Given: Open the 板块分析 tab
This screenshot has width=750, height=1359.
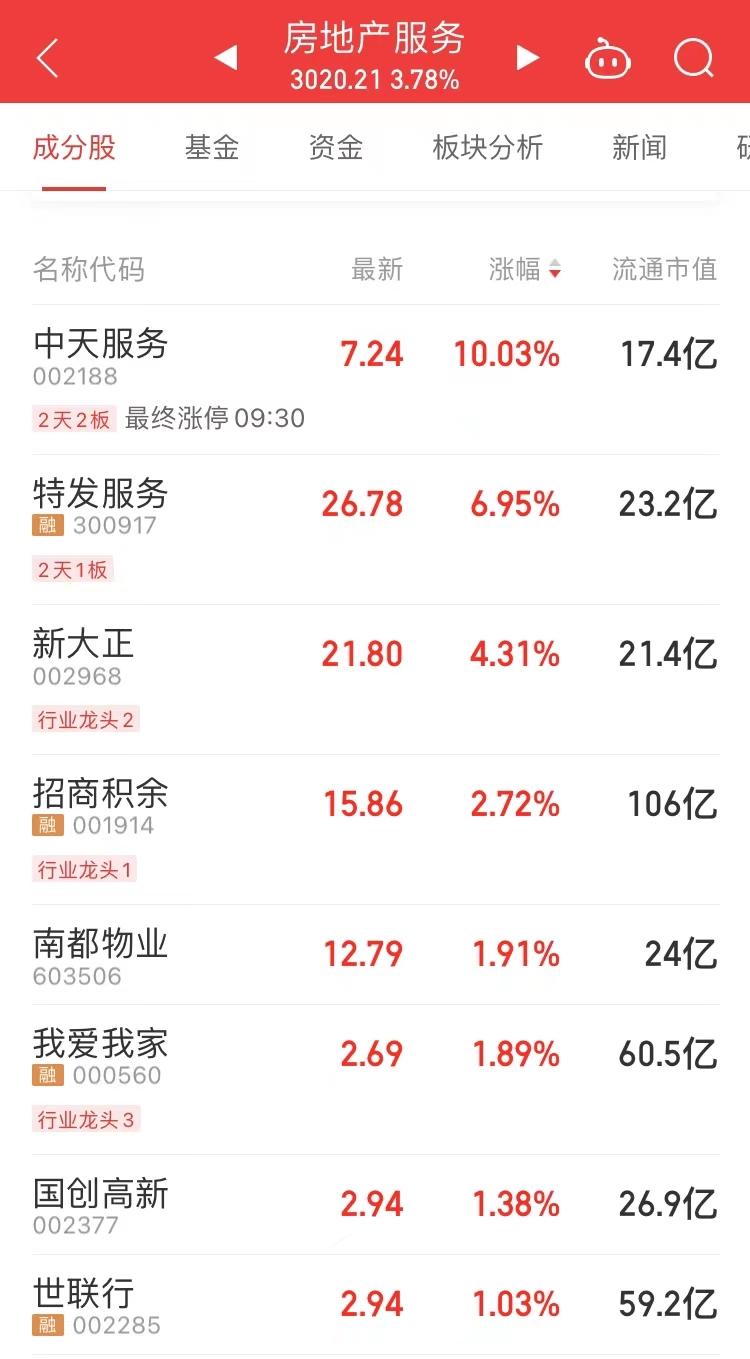Looking at the screenshot, I should [487, 148].
